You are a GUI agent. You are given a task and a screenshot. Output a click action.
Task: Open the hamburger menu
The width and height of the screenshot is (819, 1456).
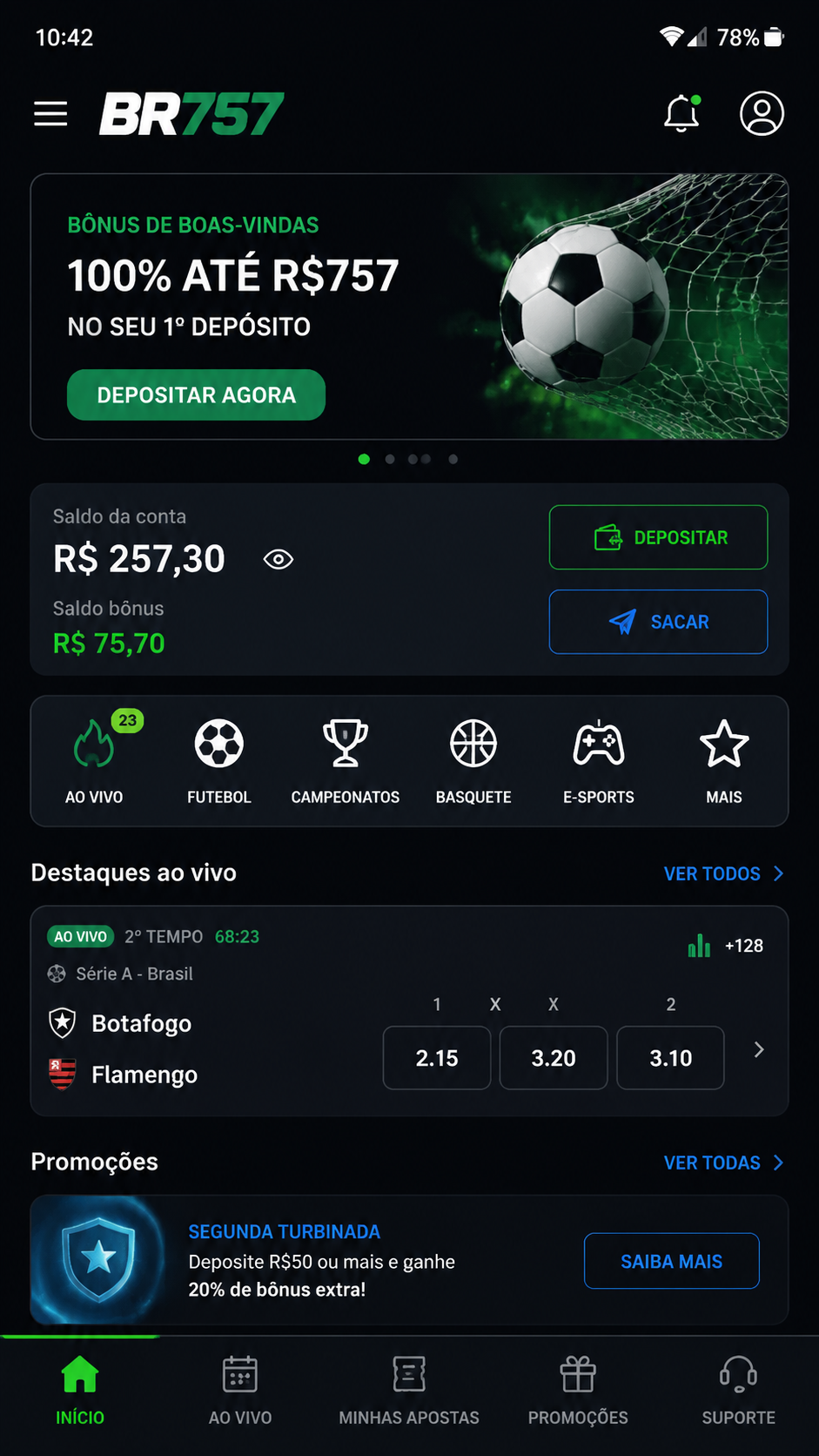tap(50, 114)
